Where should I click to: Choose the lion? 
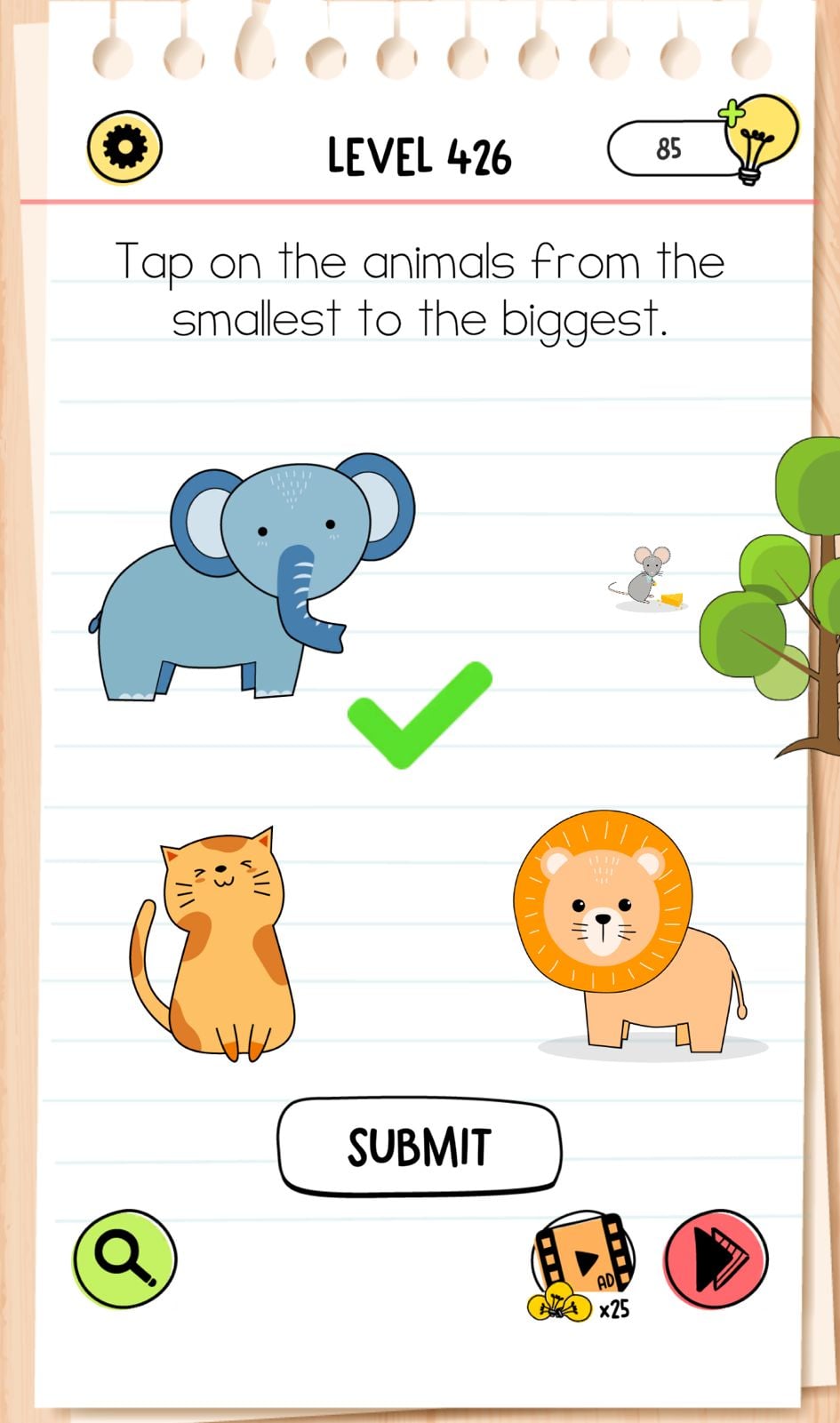[x=627, y=933]
